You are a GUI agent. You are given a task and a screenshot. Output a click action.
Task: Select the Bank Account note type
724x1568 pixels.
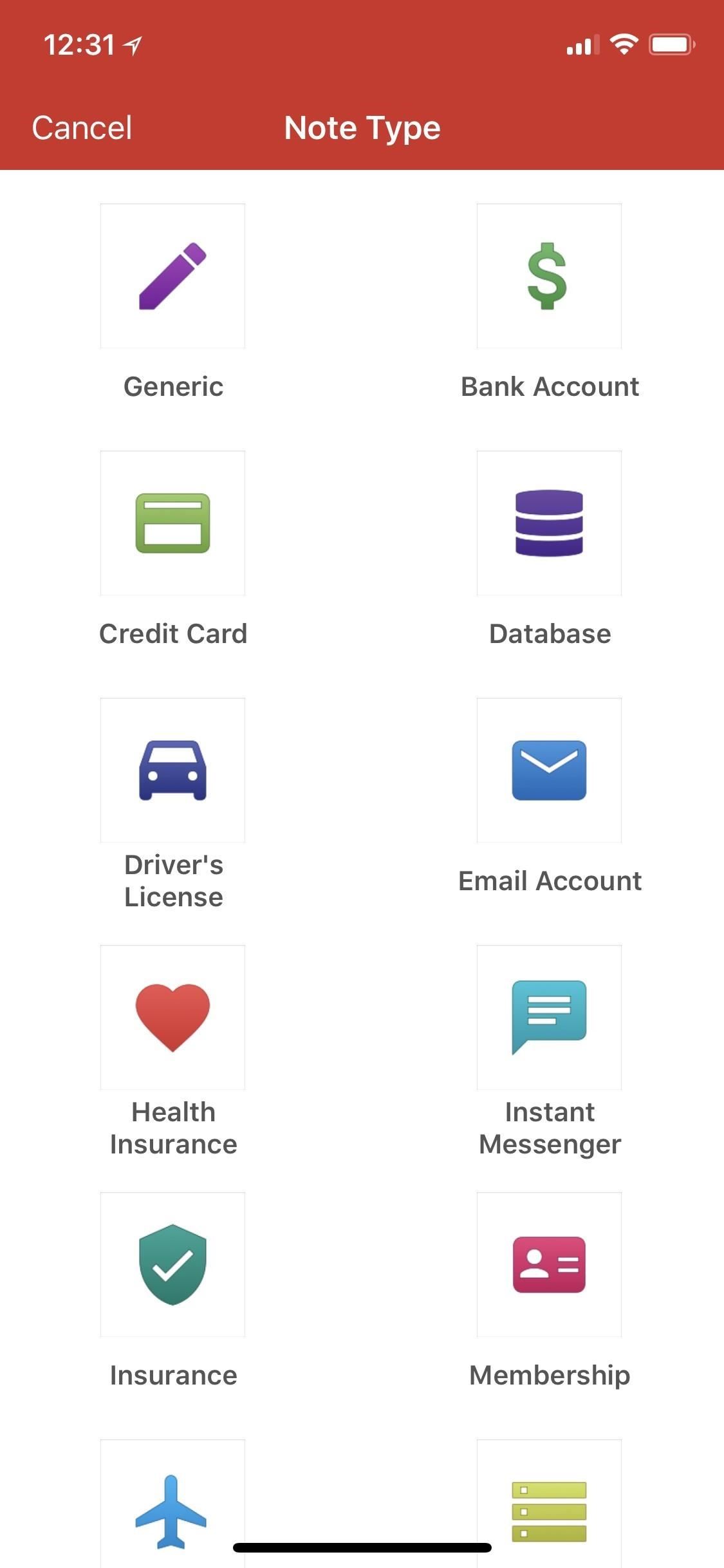pos(549,277)
